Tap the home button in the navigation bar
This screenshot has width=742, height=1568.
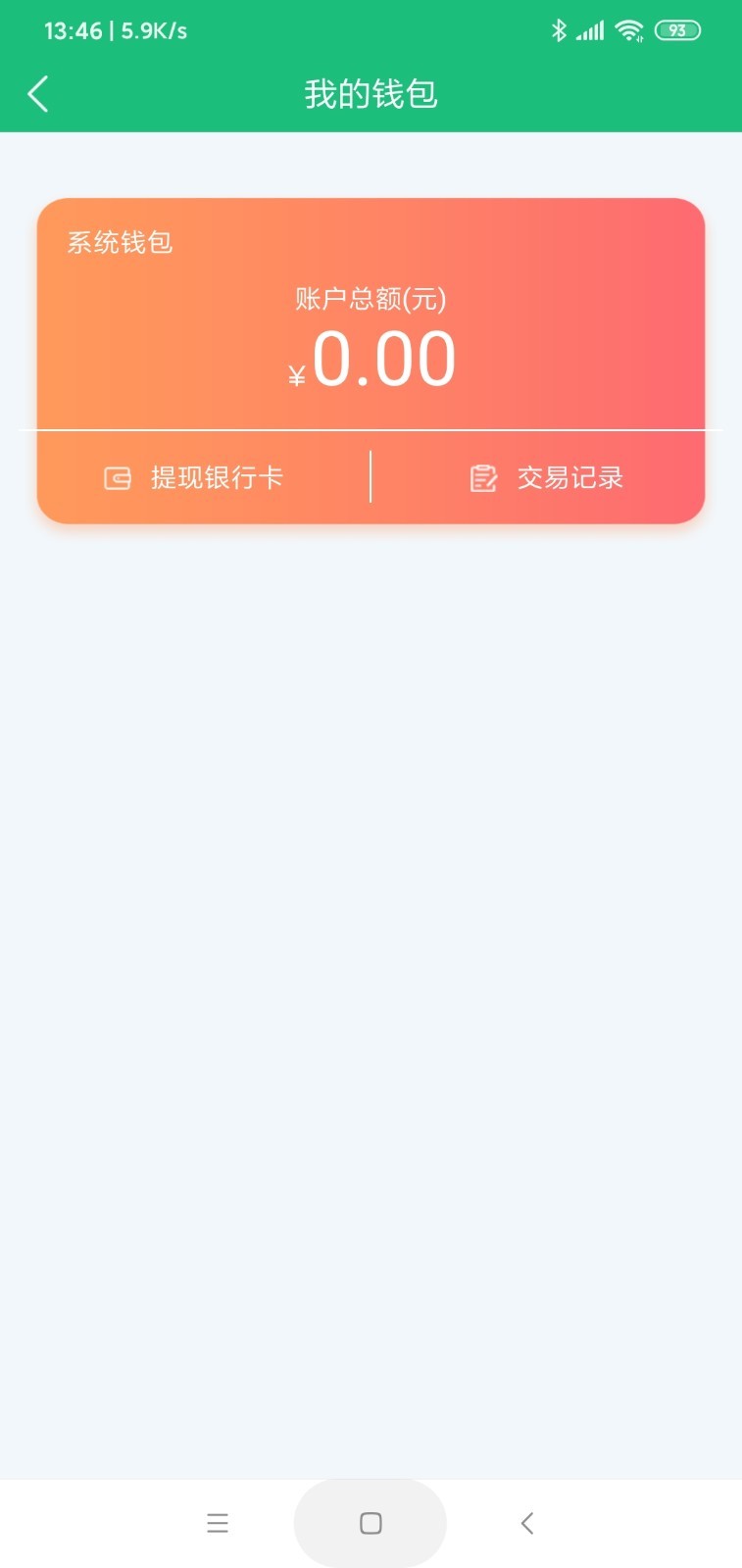pos(371,1523)
